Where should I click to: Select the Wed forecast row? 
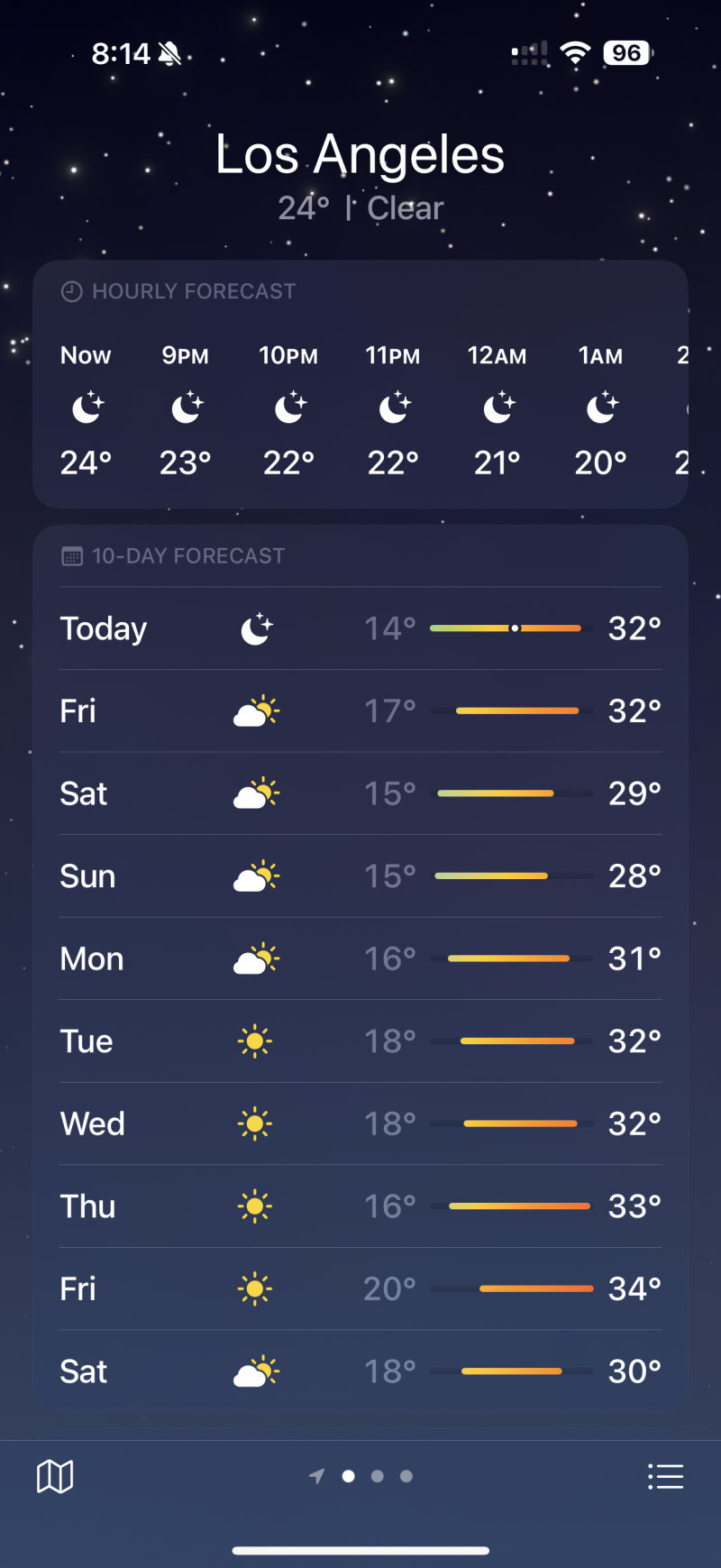coord(360,1123)
